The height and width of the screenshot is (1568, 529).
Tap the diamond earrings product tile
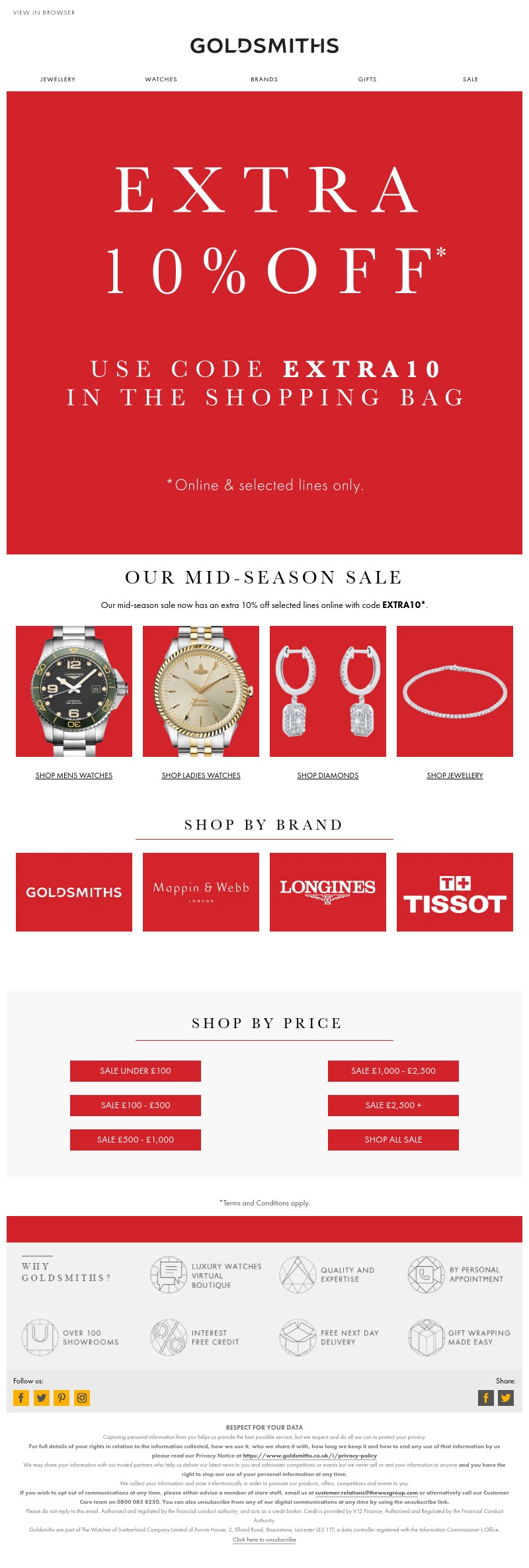(328, 691)
